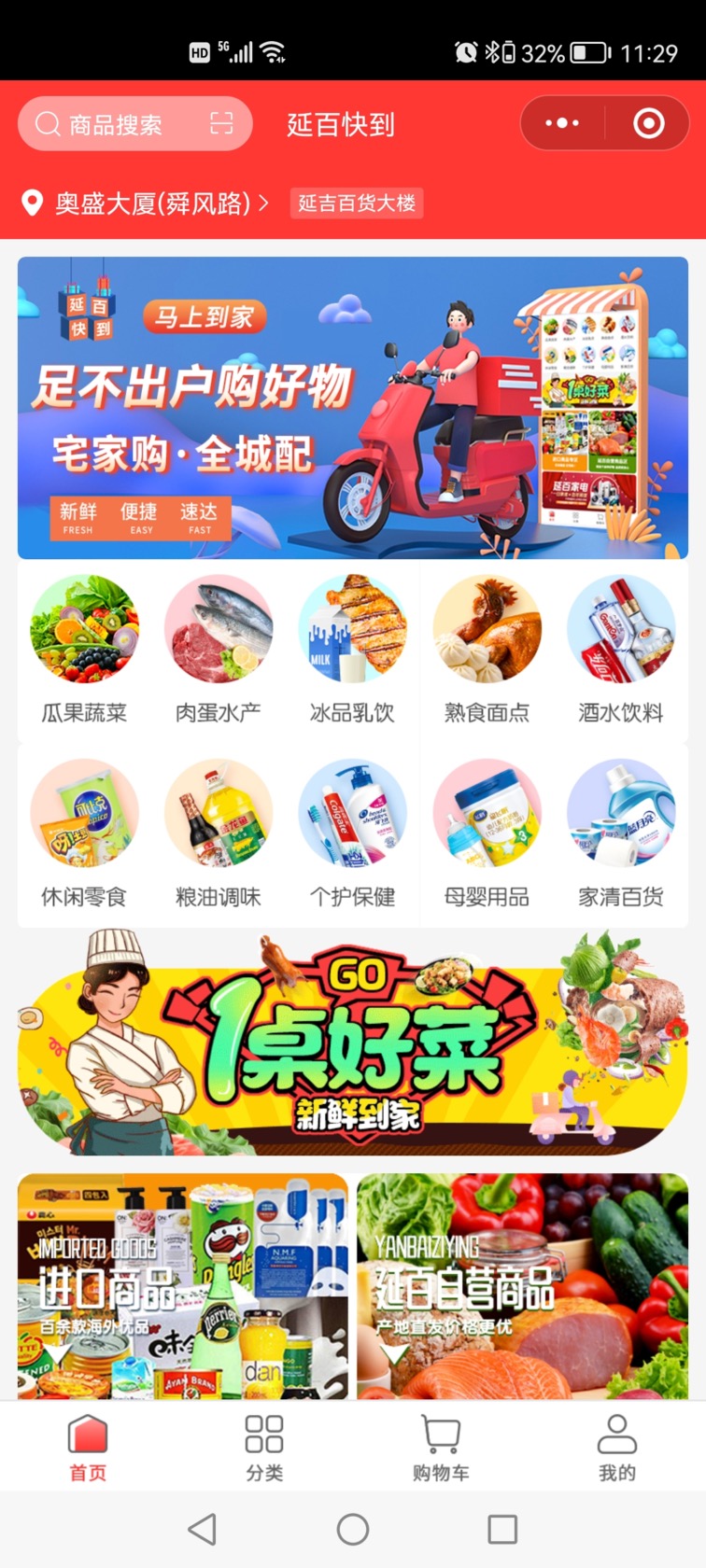Screen dimensions: 706x1568
Task: Open the 进口商品 card
Action: coord(183,1286)
